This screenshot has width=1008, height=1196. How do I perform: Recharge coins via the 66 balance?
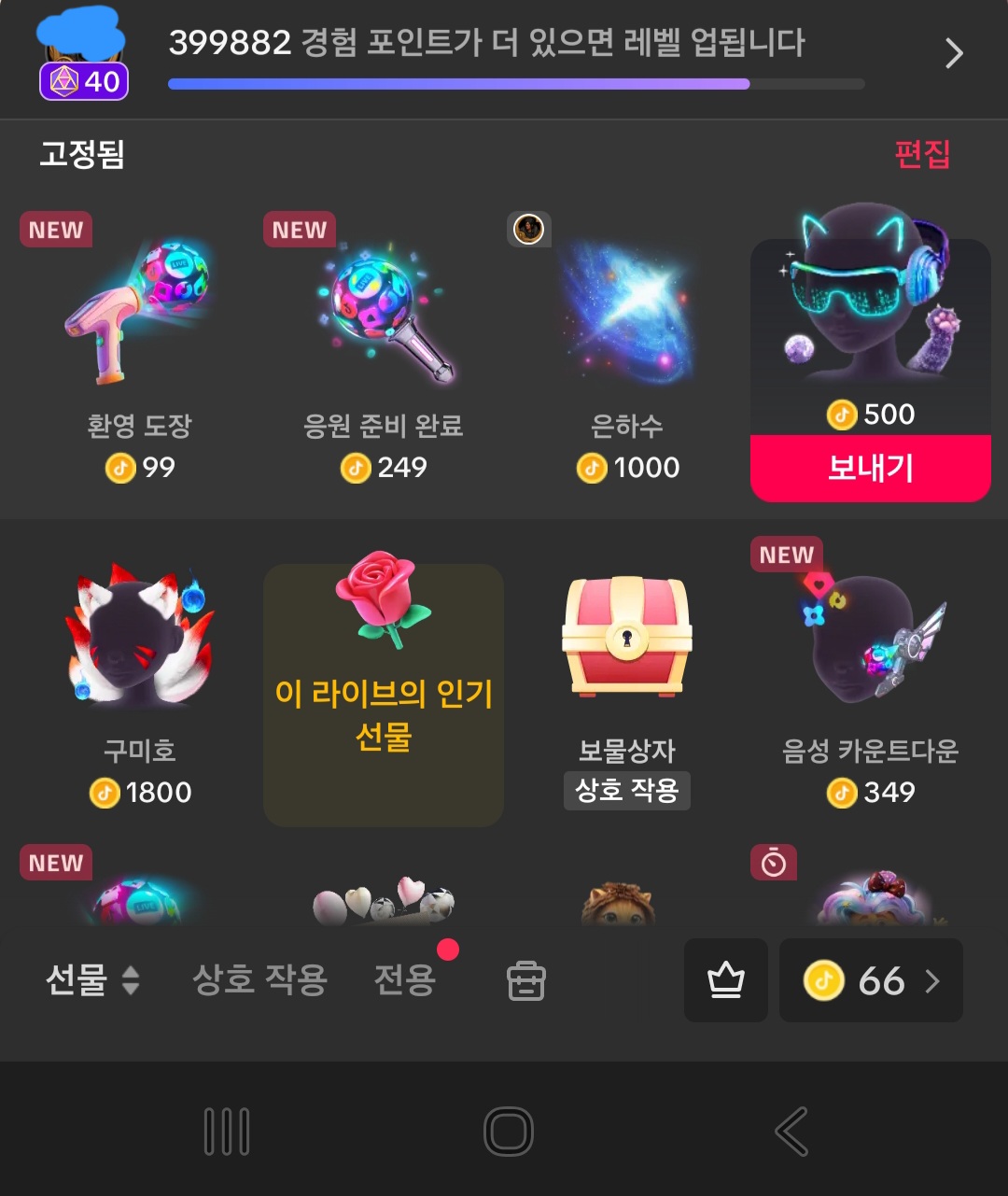point(871,980)
